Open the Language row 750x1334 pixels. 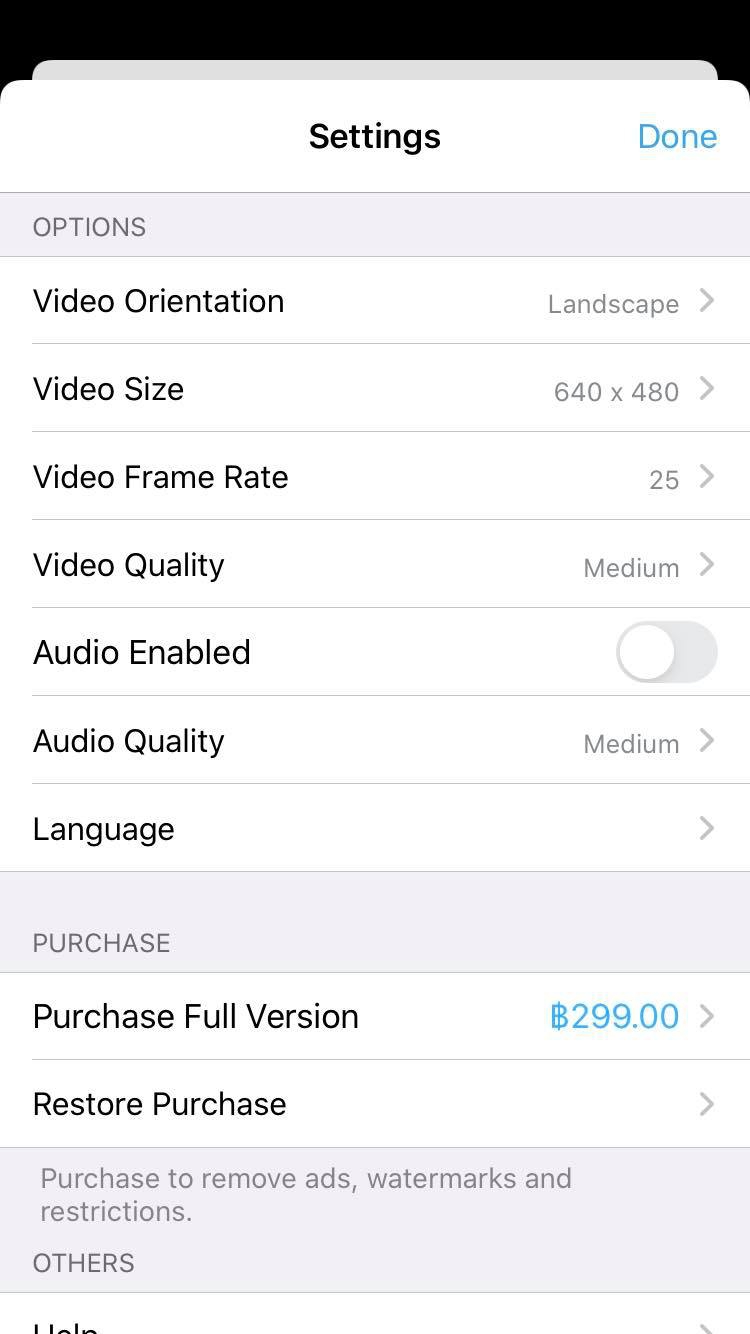[x=375, y=829]
